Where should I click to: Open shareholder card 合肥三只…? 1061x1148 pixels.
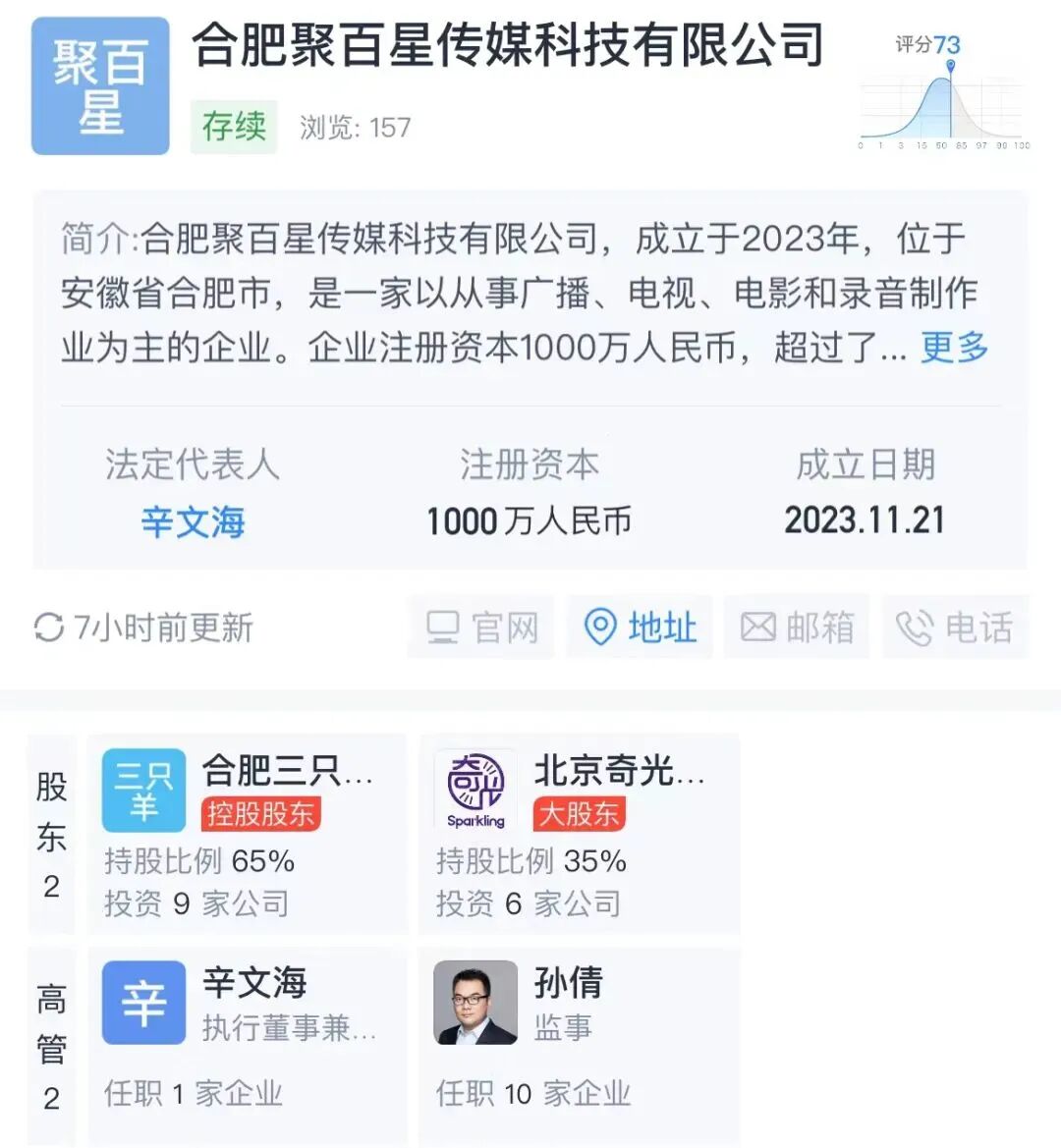pyautogui.click(x=248, y=833)
